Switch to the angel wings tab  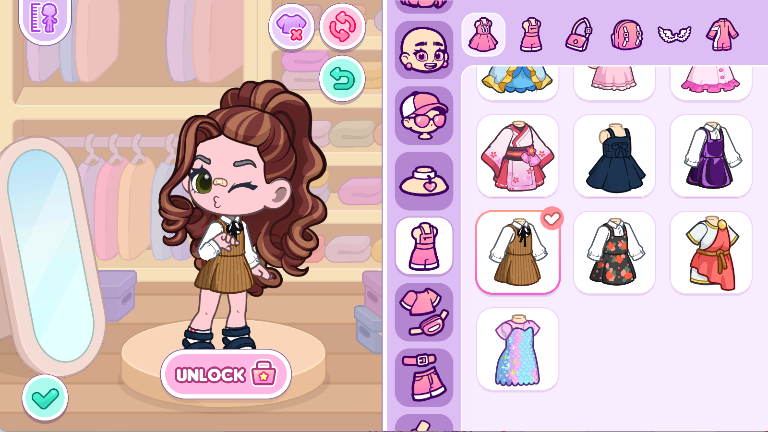tap(674, 35)
